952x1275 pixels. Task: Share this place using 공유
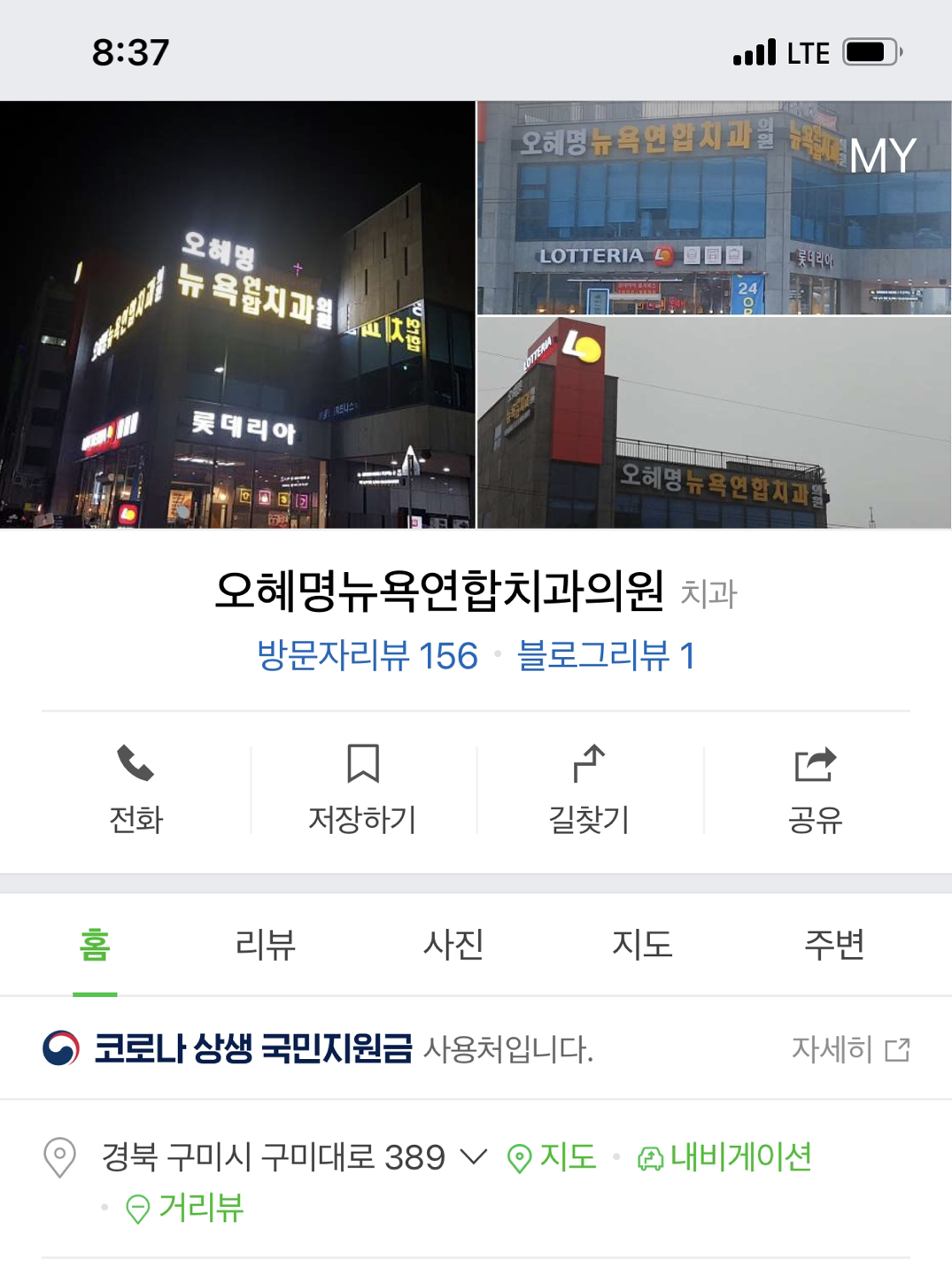815,789
